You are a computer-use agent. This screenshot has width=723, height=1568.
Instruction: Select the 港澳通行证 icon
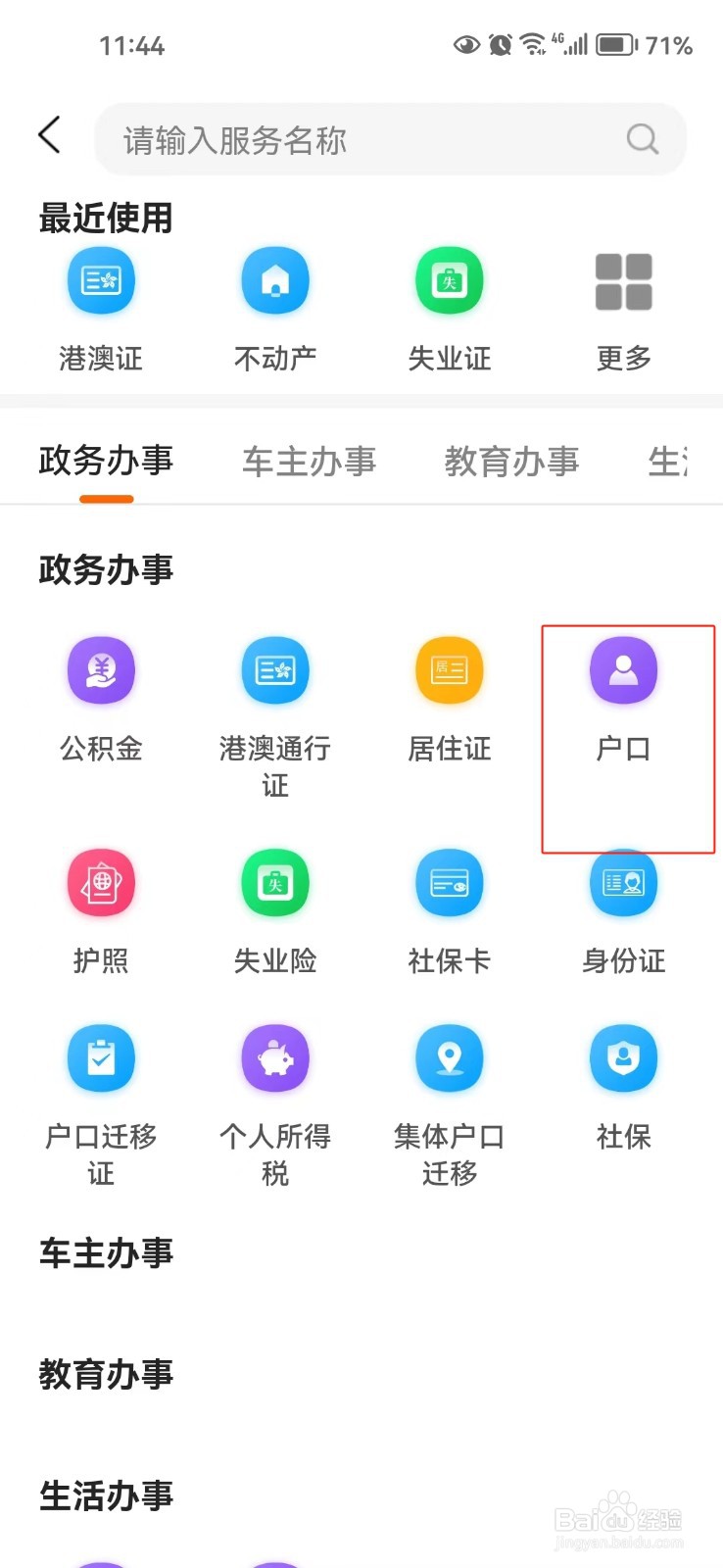[274, 670]
